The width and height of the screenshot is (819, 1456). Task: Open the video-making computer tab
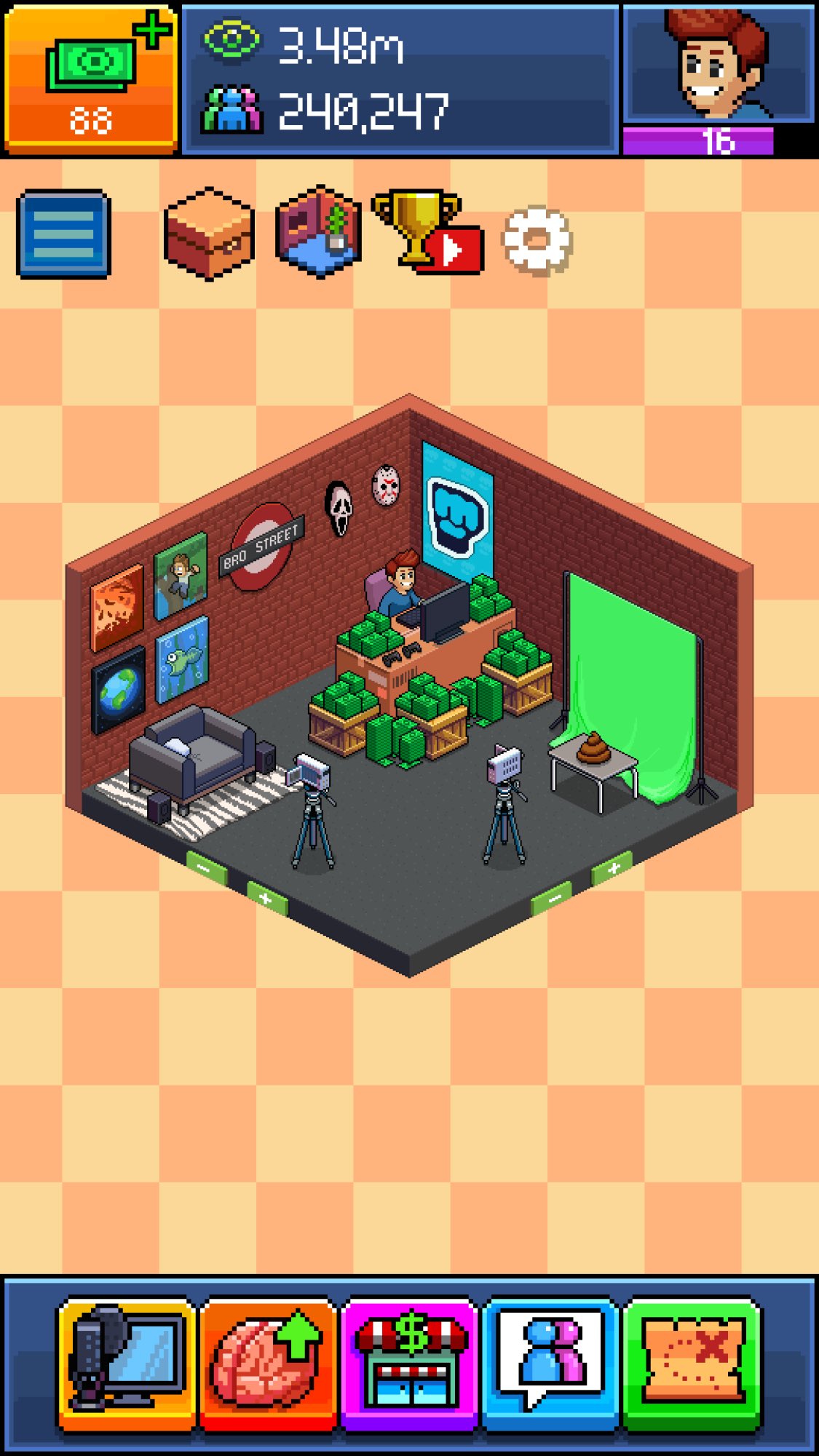click(x=126, y=1364)
